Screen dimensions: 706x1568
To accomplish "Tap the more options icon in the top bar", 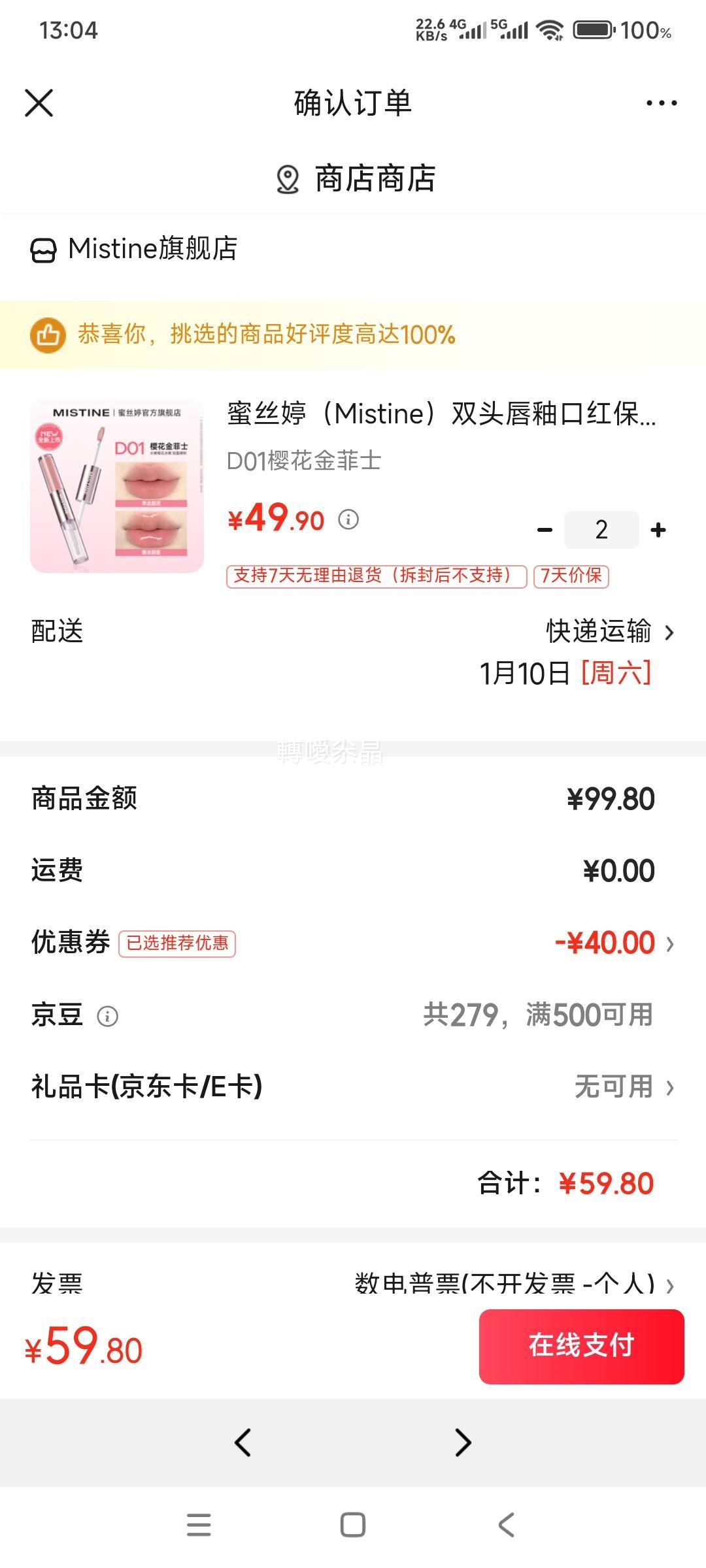I will click(x=660, y=101).
